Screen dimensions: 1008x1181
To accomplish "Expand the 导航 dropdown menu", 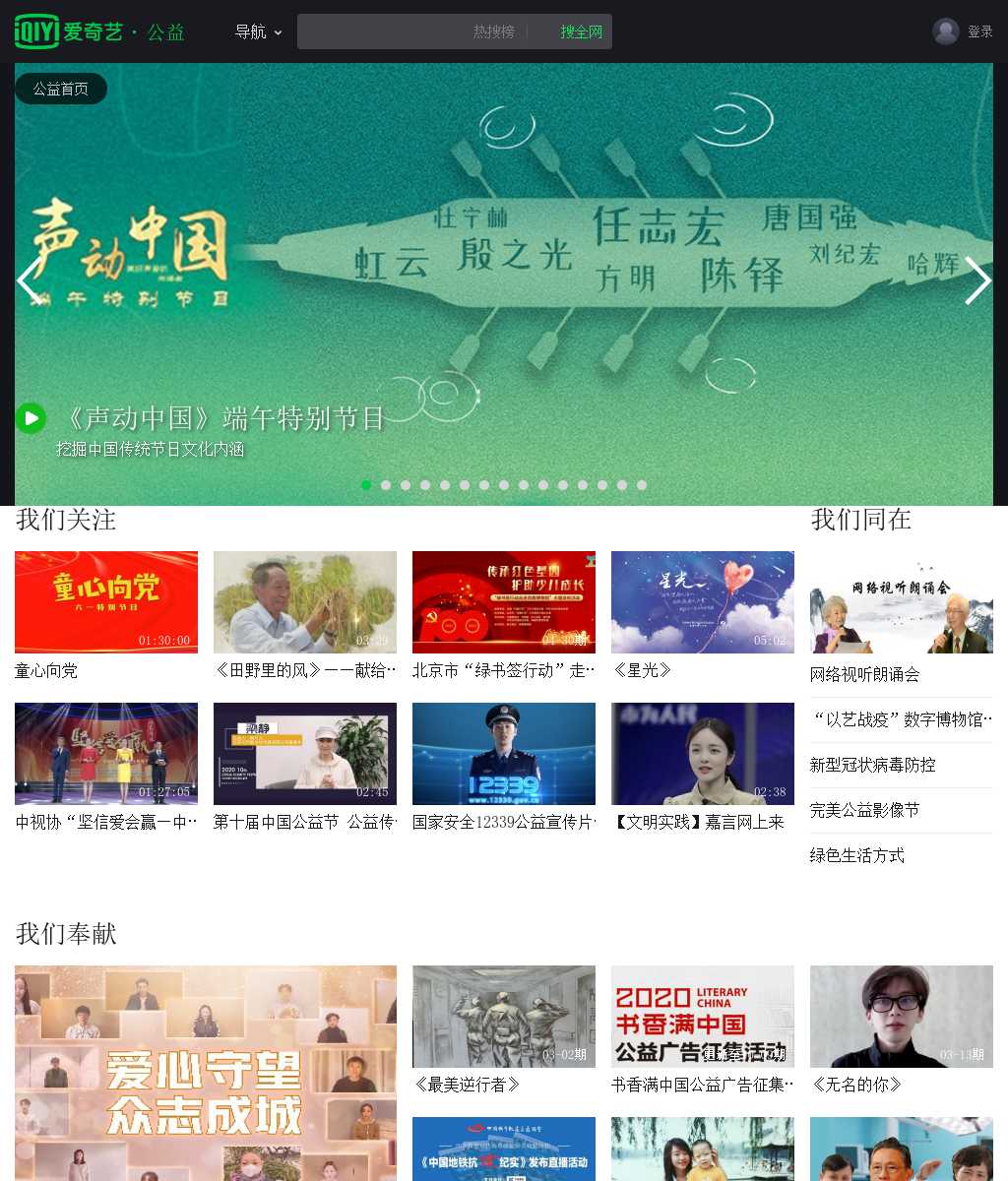I will (258, 31).
